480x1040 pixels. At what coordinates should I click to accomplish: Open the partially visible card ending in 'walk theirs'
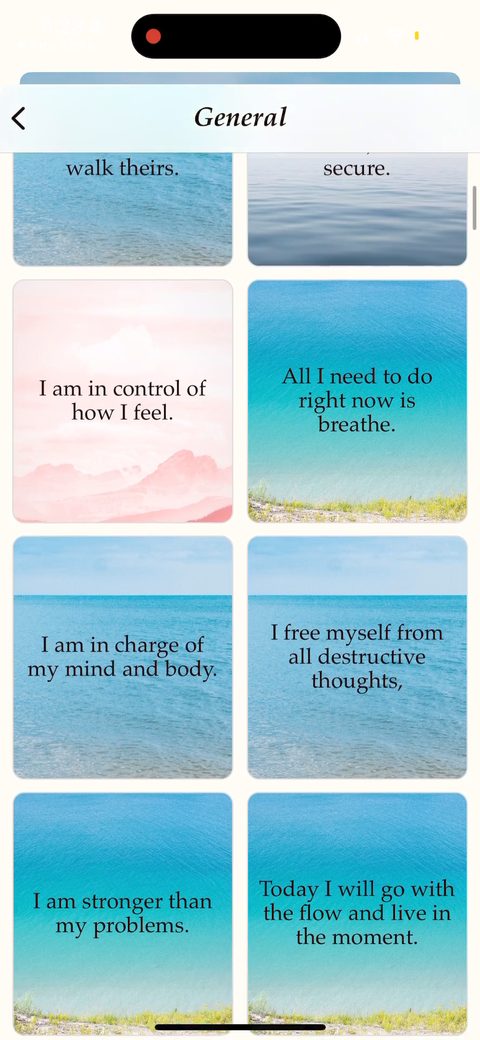(123, 209)
